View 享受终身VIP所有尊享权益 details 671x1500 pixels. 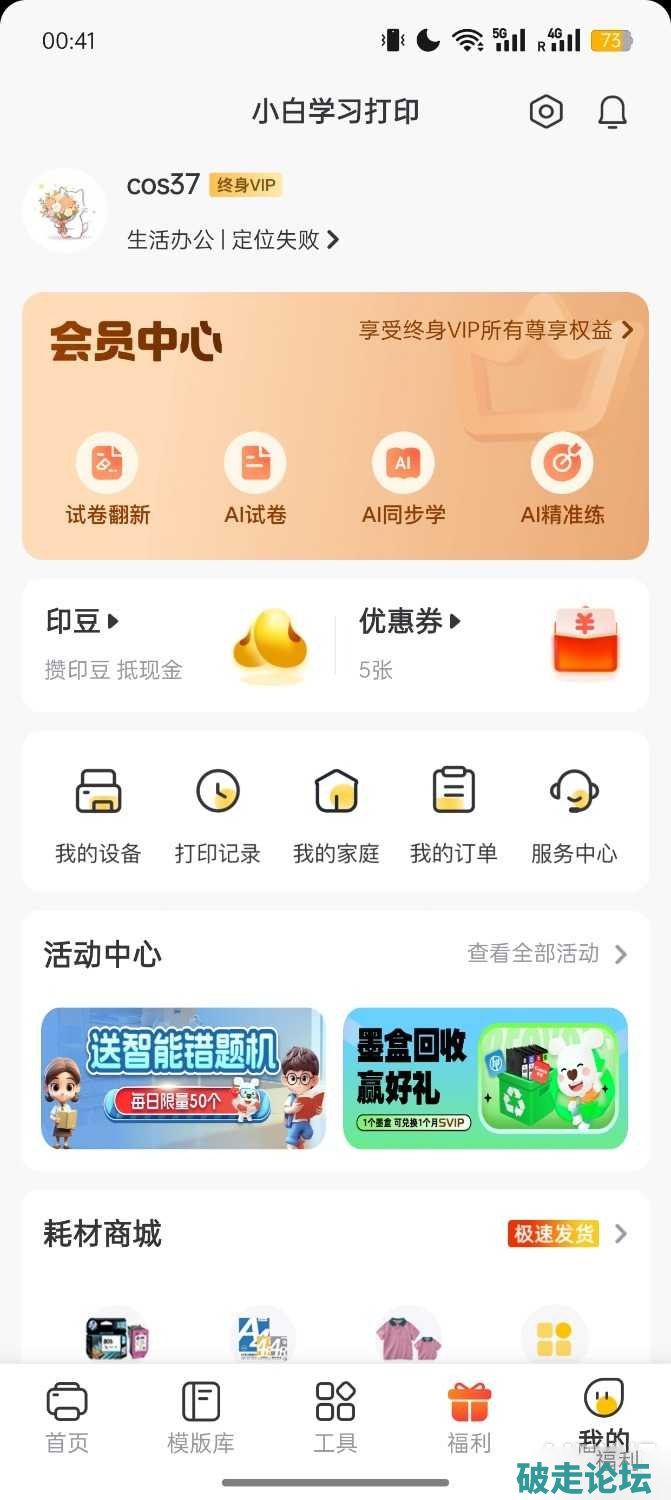click(x=495, y=331)
